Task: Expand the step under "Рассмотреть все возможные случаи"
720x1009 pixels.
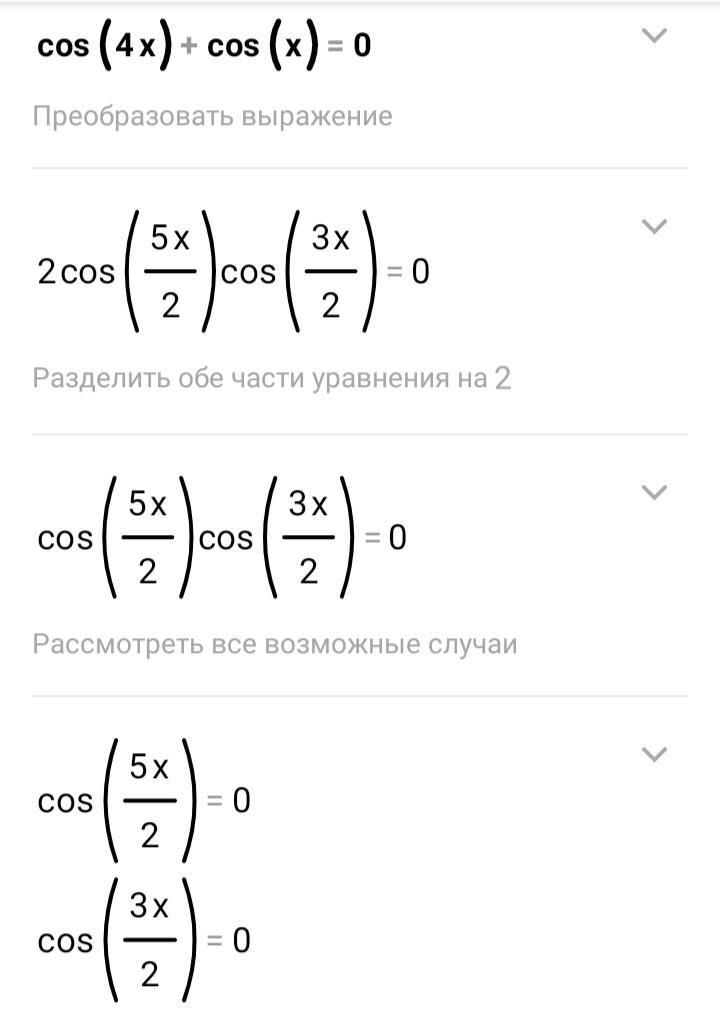Action: (x=653, y=754)
